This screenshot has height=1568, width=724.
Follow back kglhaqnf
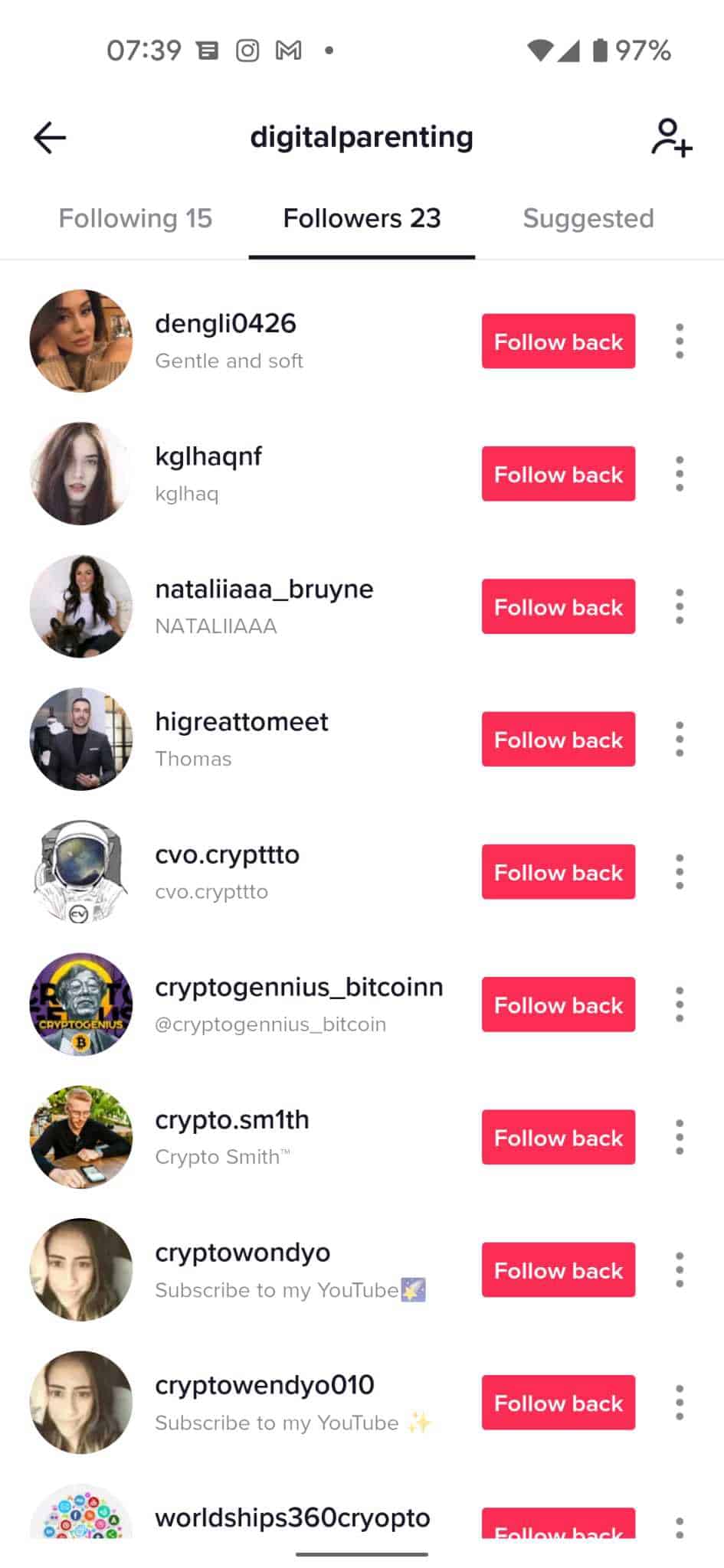[x=559, y=474]
